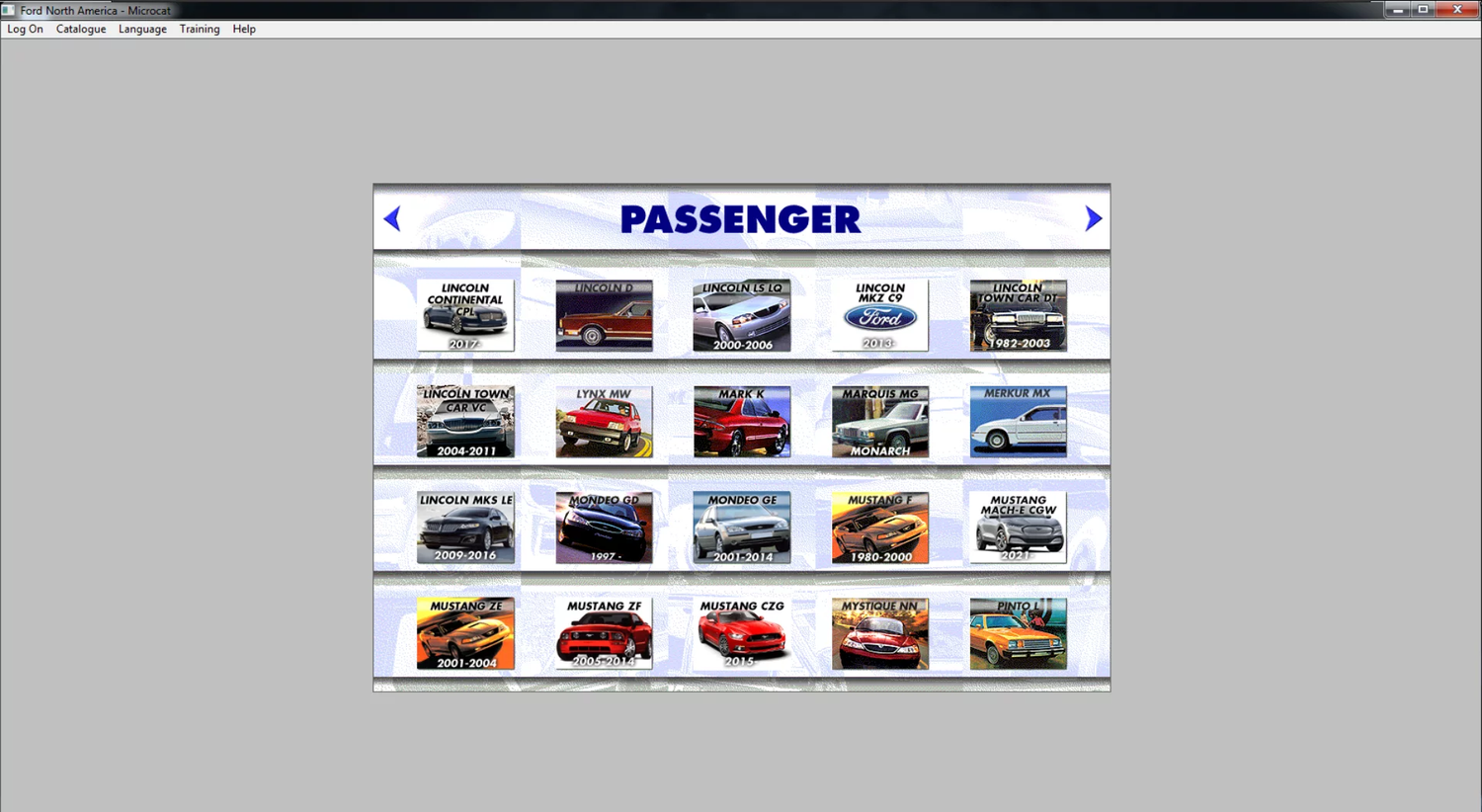
Task: Choose Mustang ZF 2005-2014
Action: (x=604, y=633)
